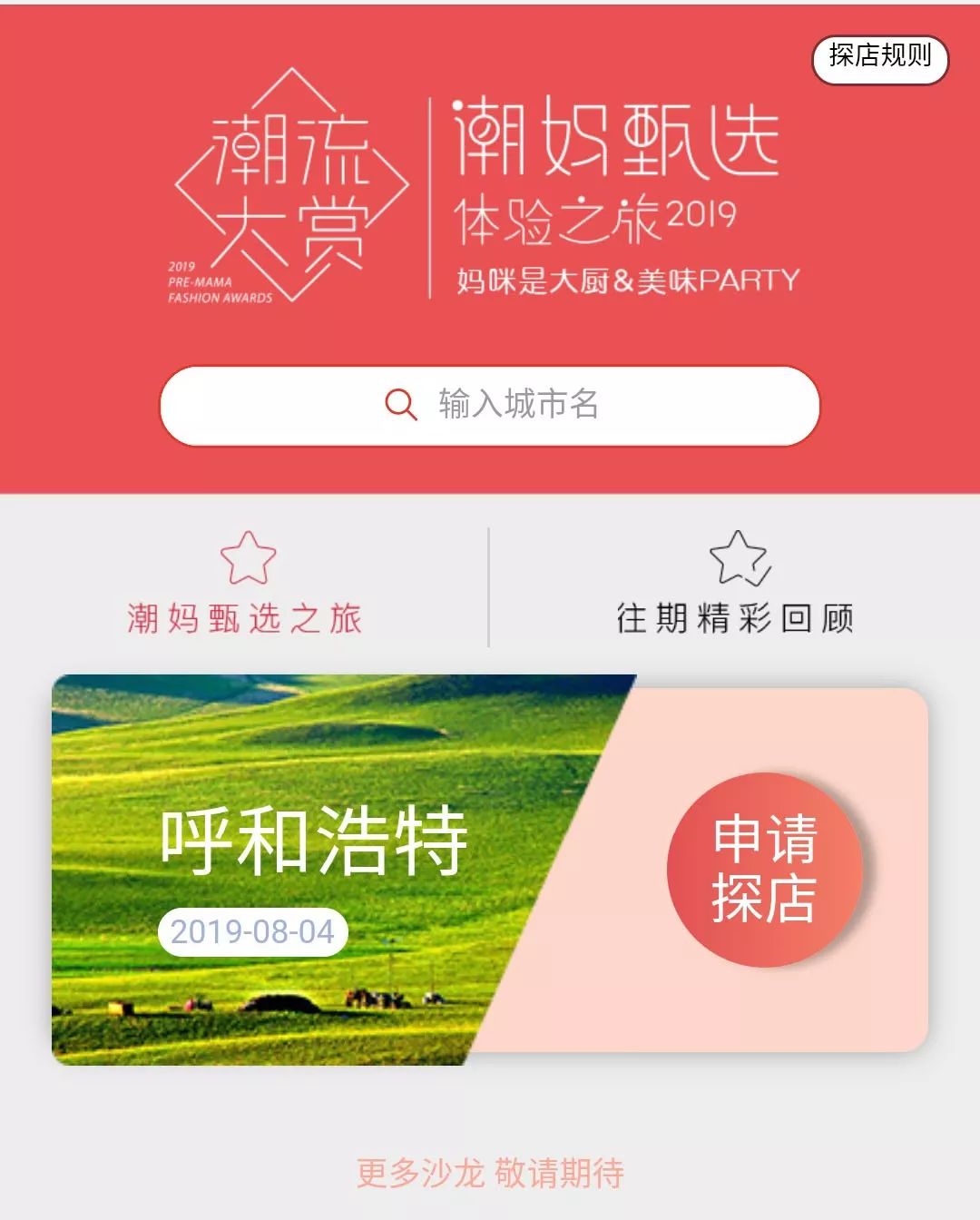
Task: Switch to the 潮妈甄选之旅 tab
Action: pyautogui.click(x=247, y=615)
